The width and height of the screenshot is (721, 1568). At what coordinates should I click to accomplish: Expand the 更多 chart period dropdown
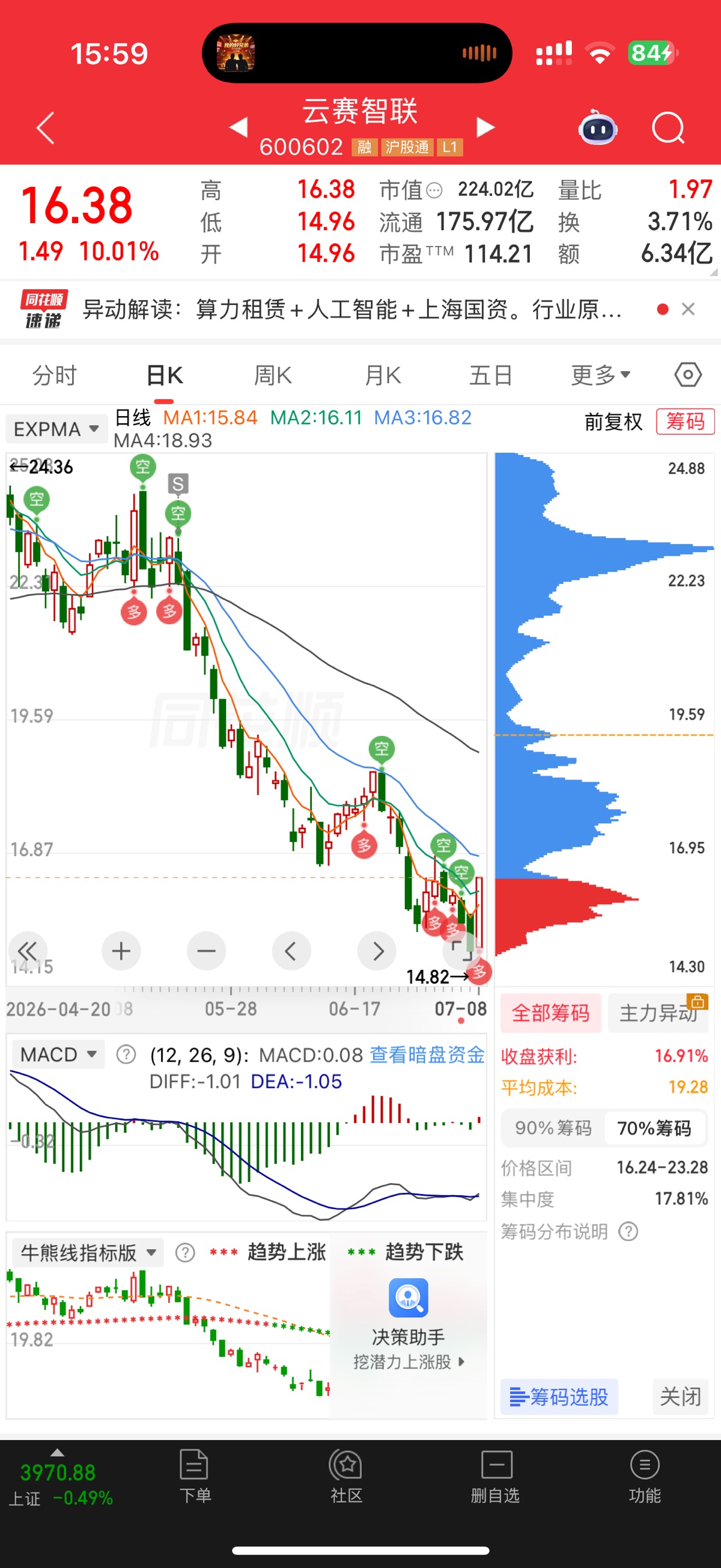coord(600,376)
